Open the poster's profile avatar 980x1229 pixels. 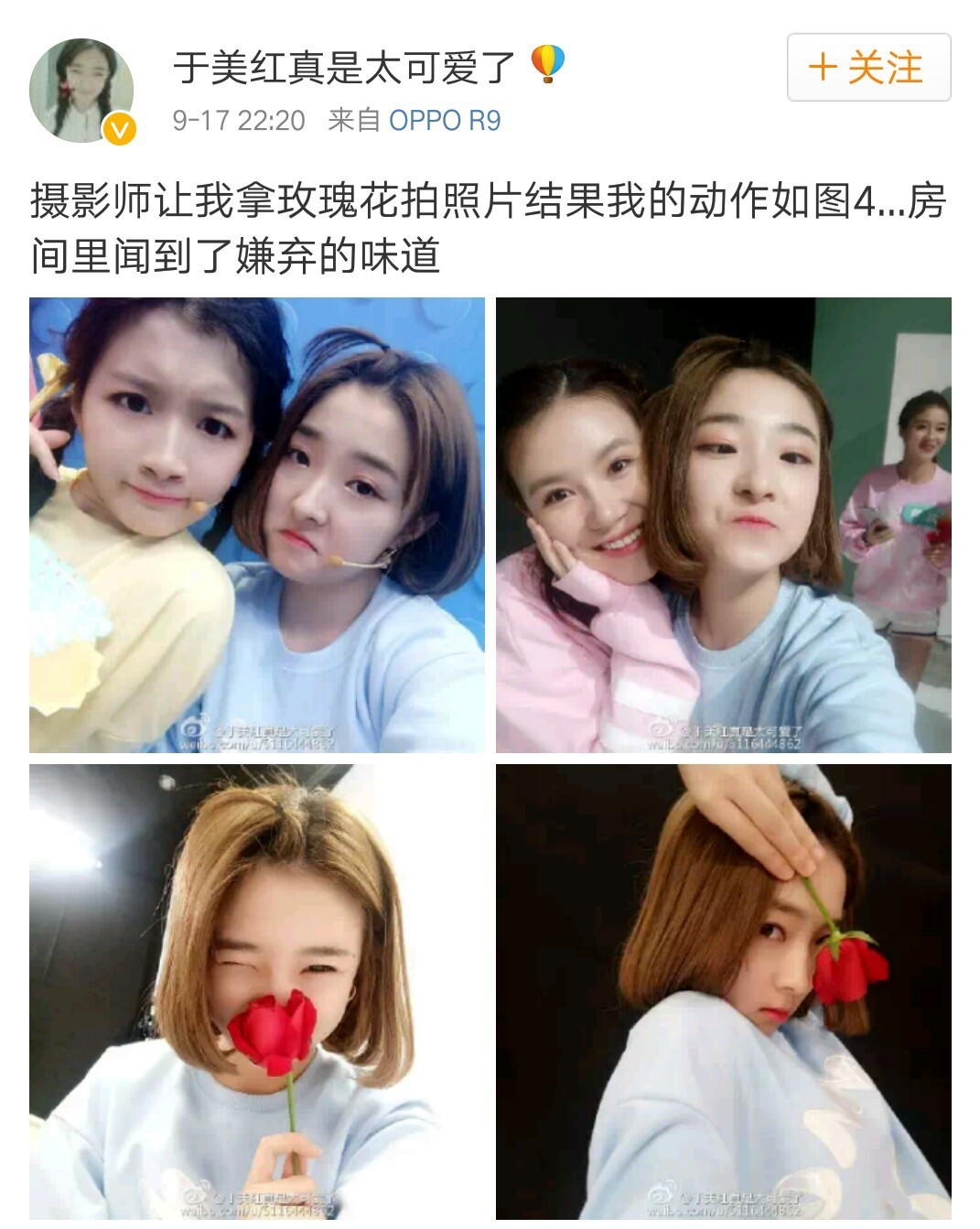coord(82,91)
